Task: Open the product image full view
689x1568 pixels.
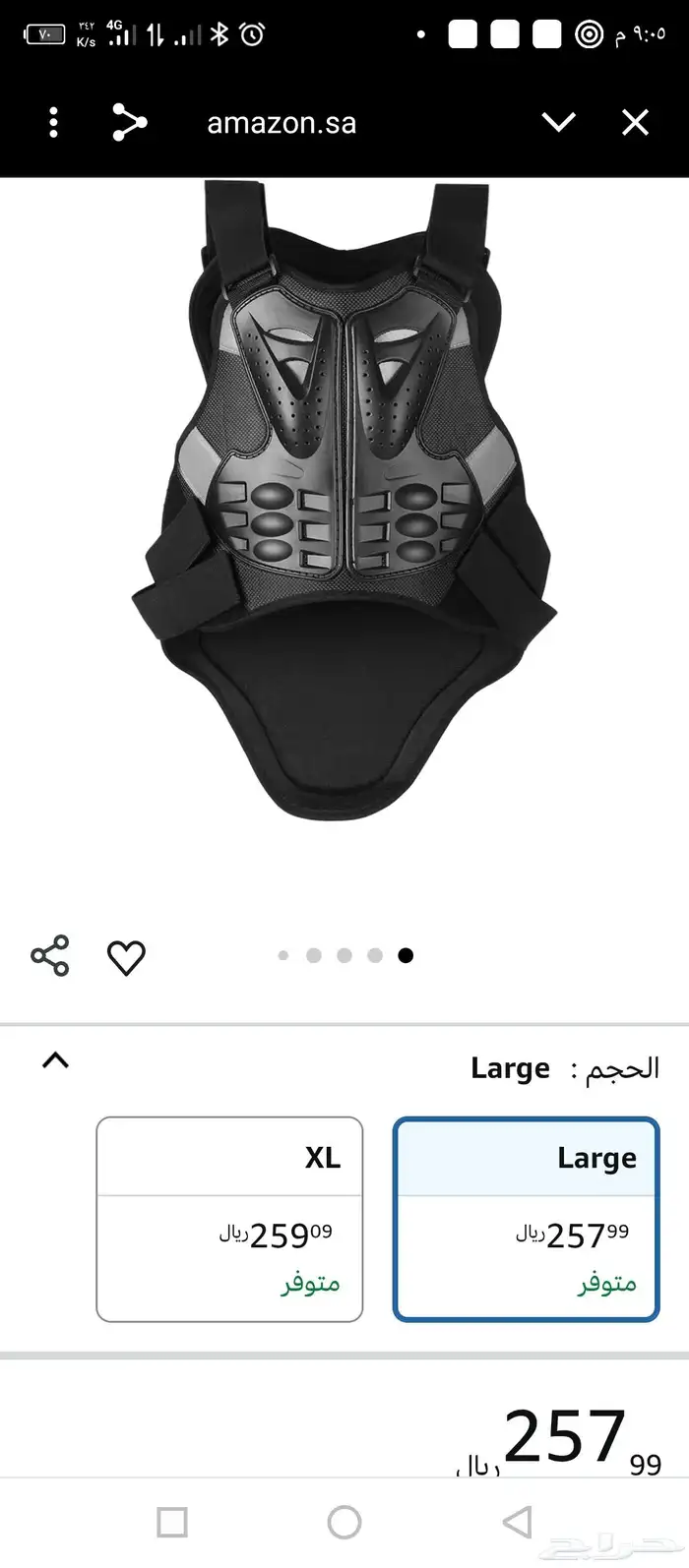Action: [x=344, y=502]
